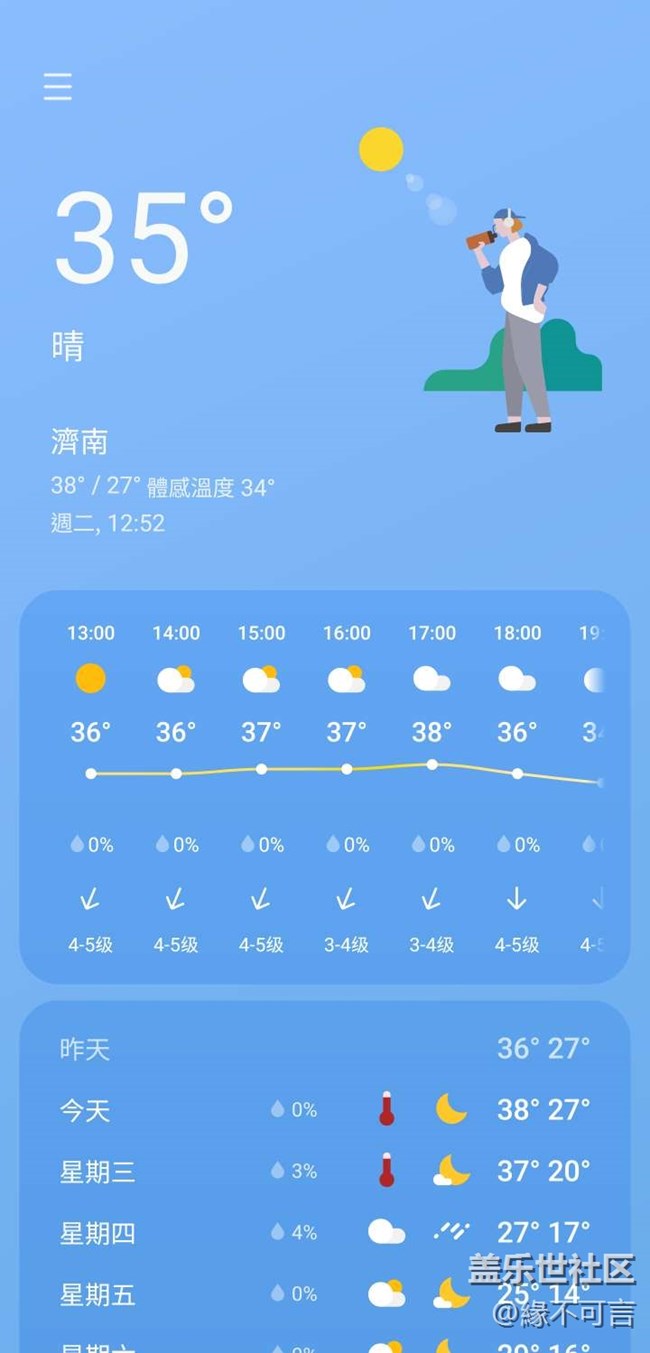Open the 星期三 forecast row
Viewport: 650px width, 1353px height.
pos(325,1171)
